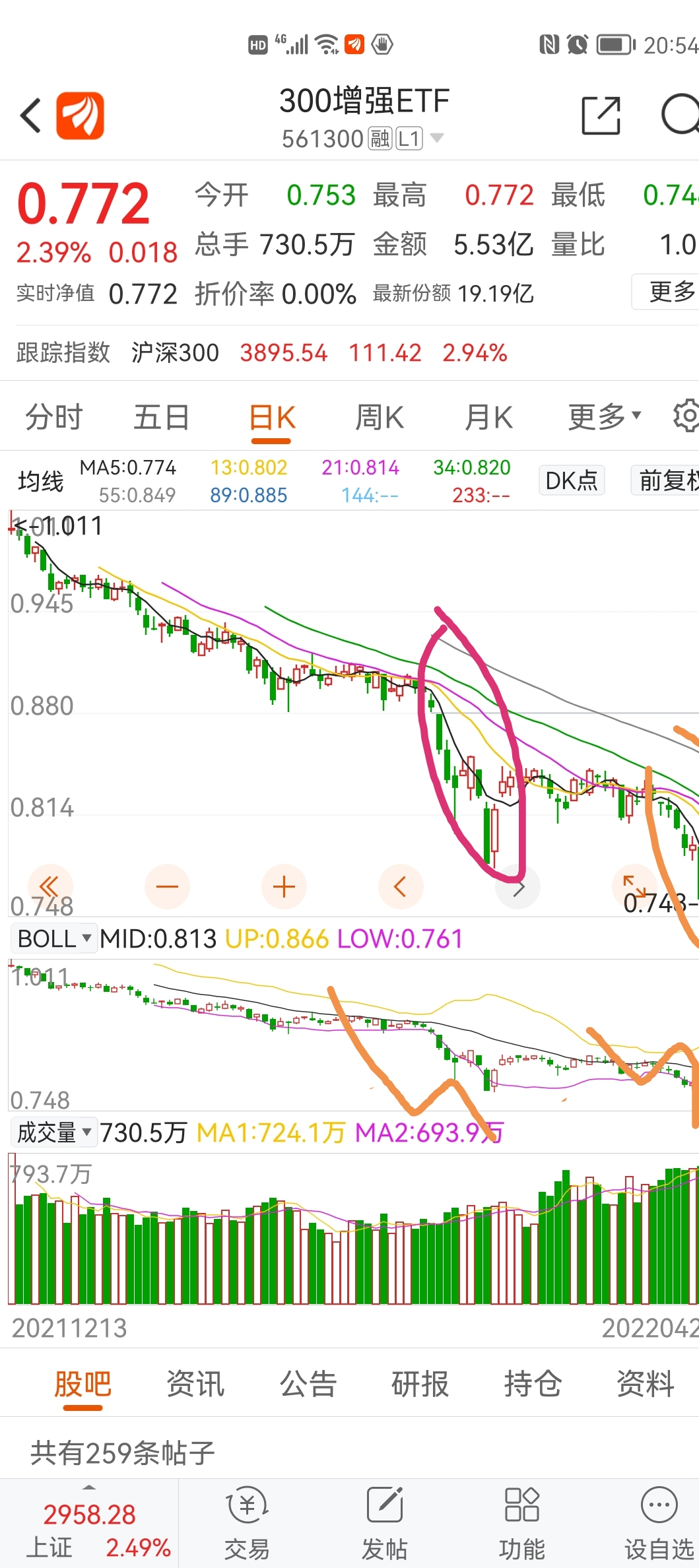
Task: Switch to the 资讯 tab
Action: click(x=195, y=1385)
